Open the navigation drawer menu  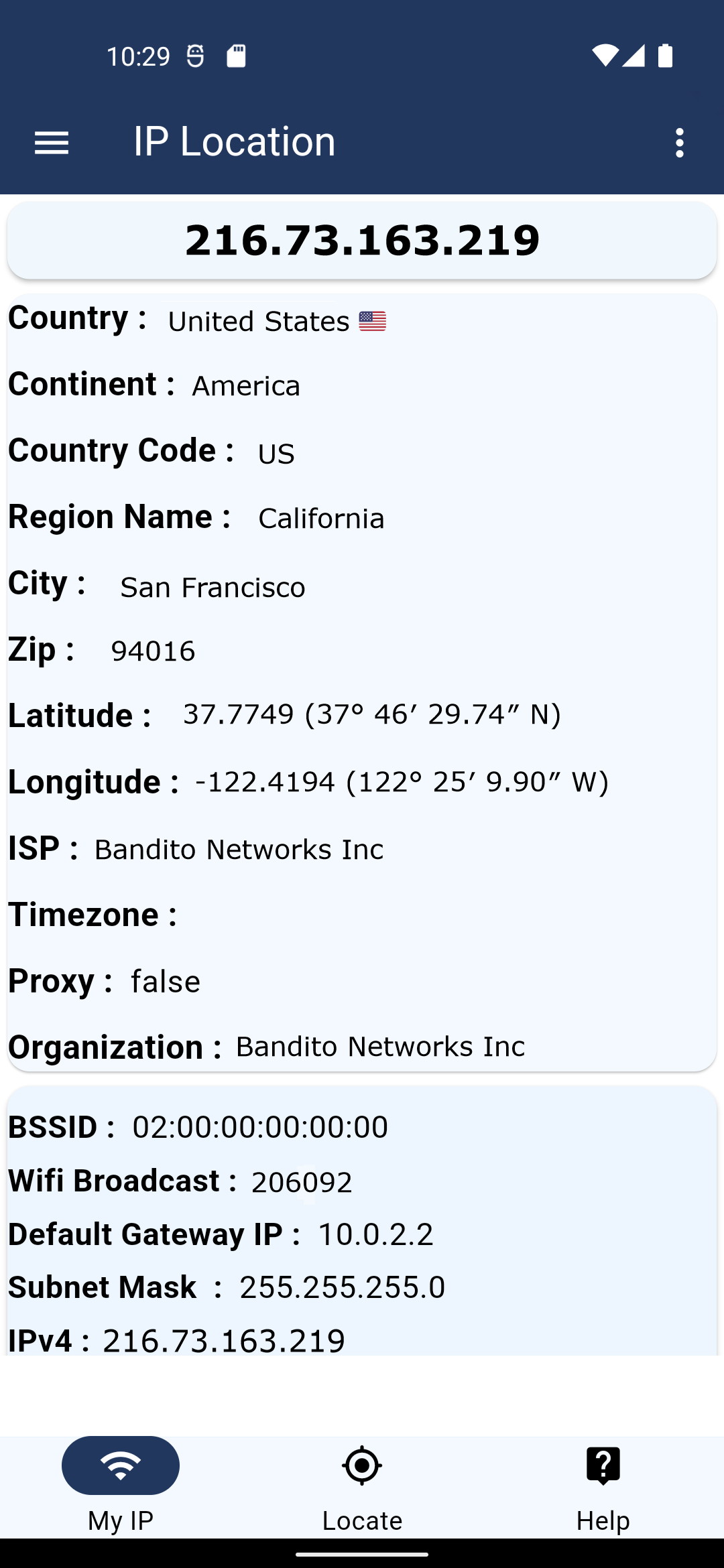[52, 143]
